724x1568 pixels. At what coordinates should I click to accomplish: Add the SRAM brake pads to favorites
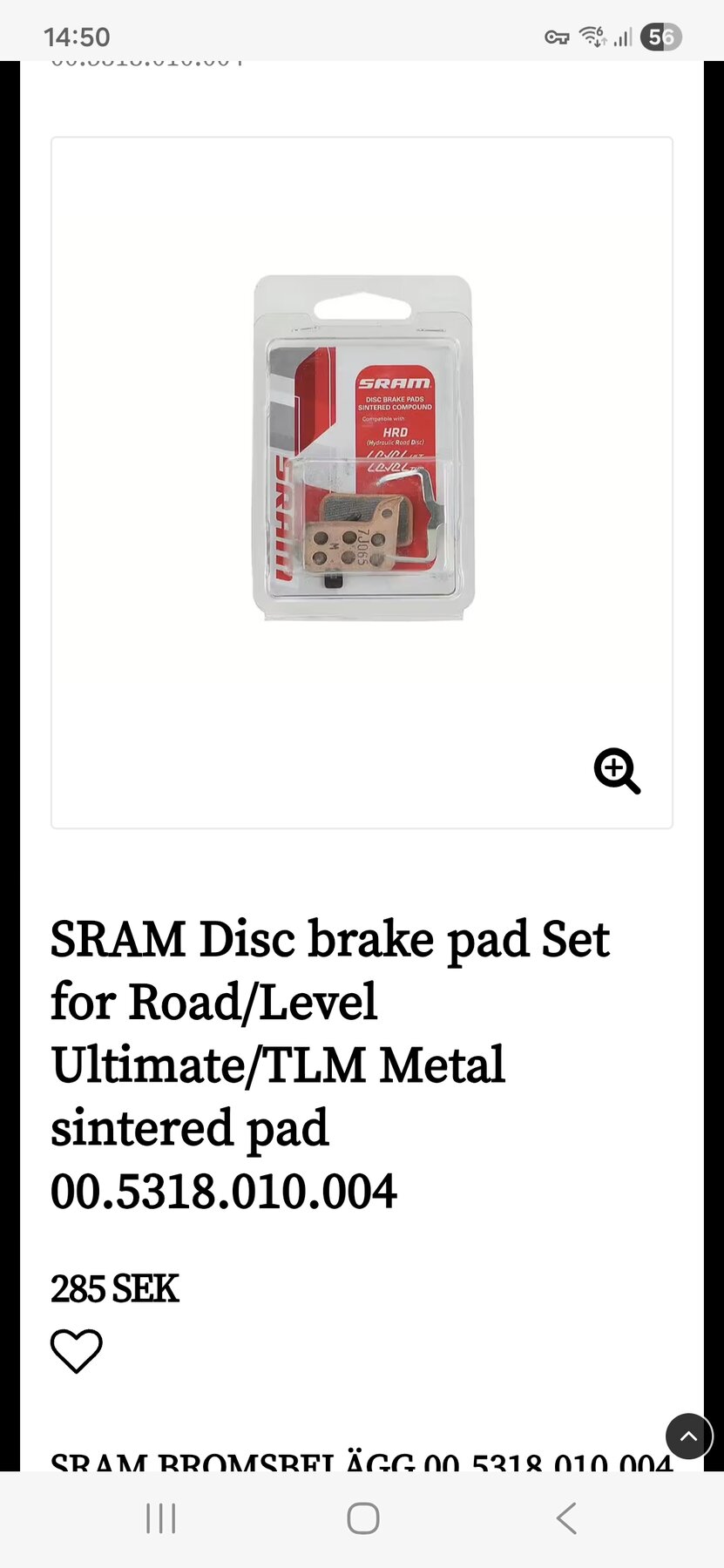pos(77,1351)
